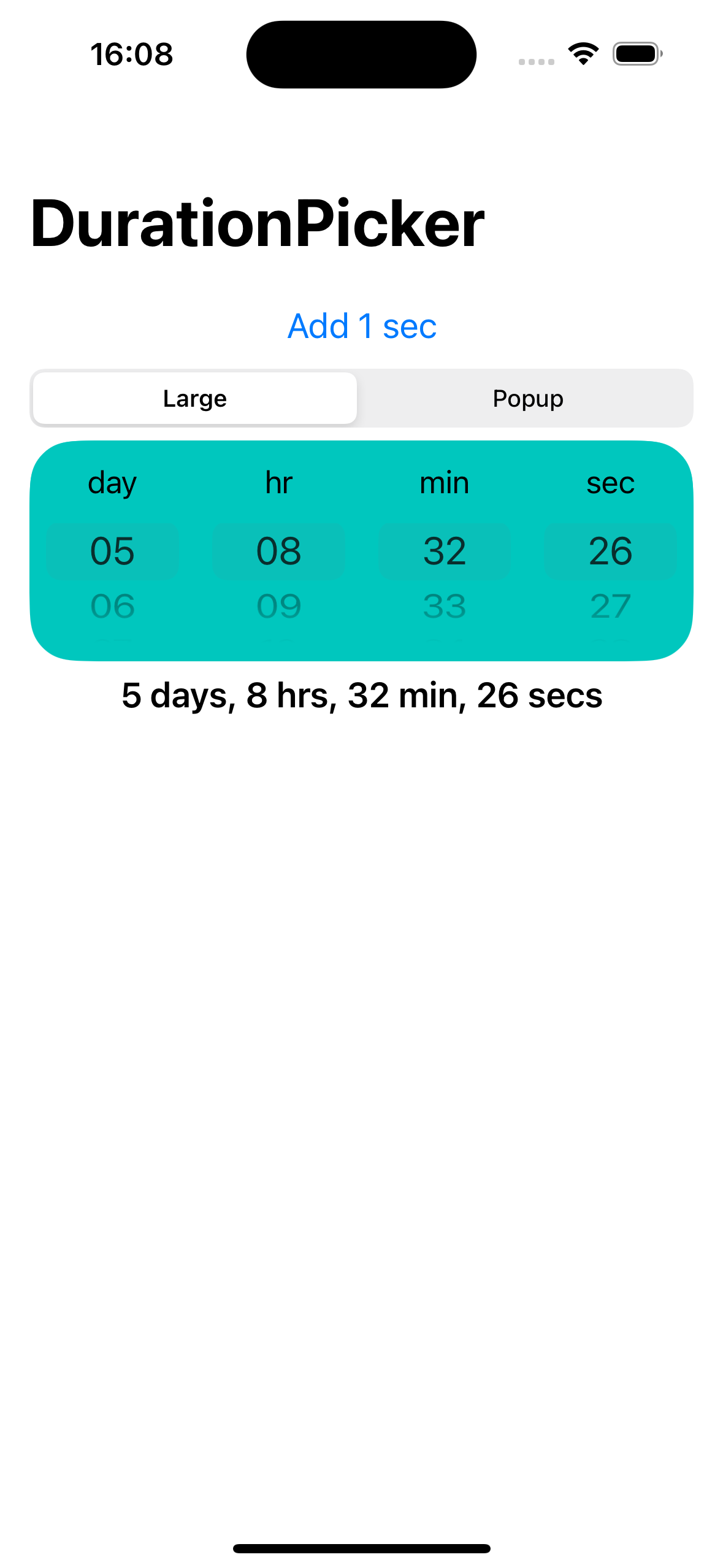Switch to the Popup segment
The height and width of the screenshot is (1568, 723).
click(x=527, y=399)
